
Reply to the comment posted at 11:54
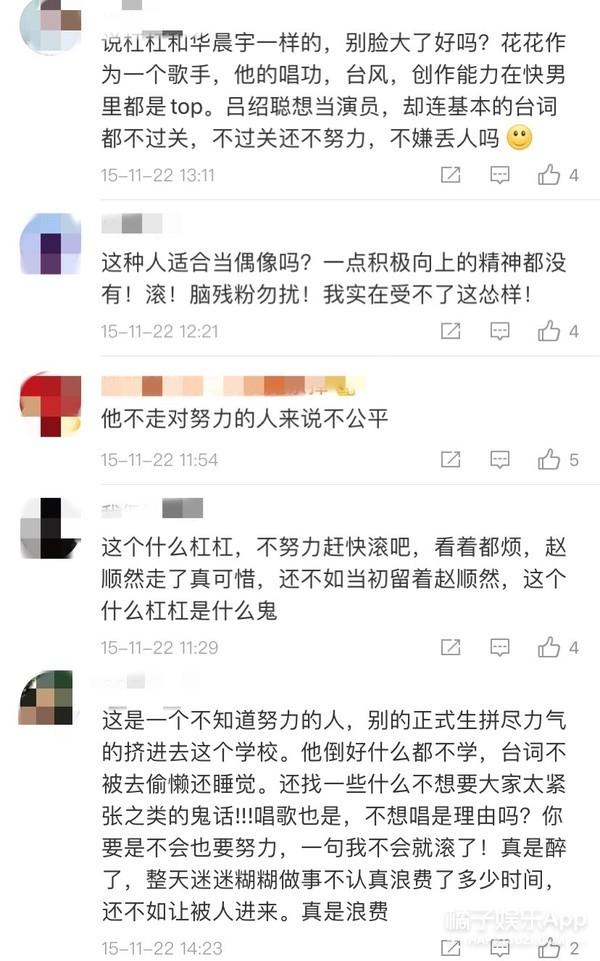[x=500, y=460]
